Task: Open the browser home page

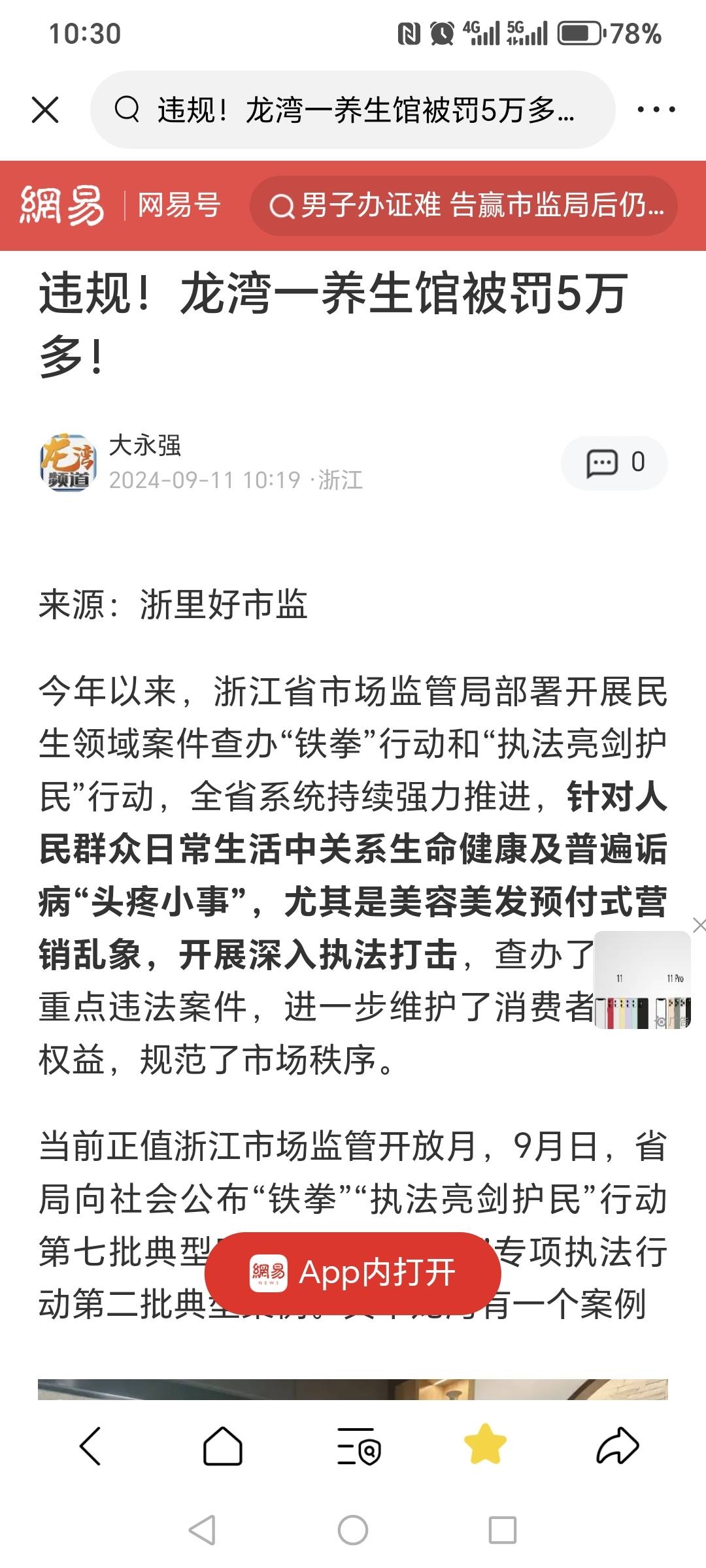Action: click(x=223, y=1446)
